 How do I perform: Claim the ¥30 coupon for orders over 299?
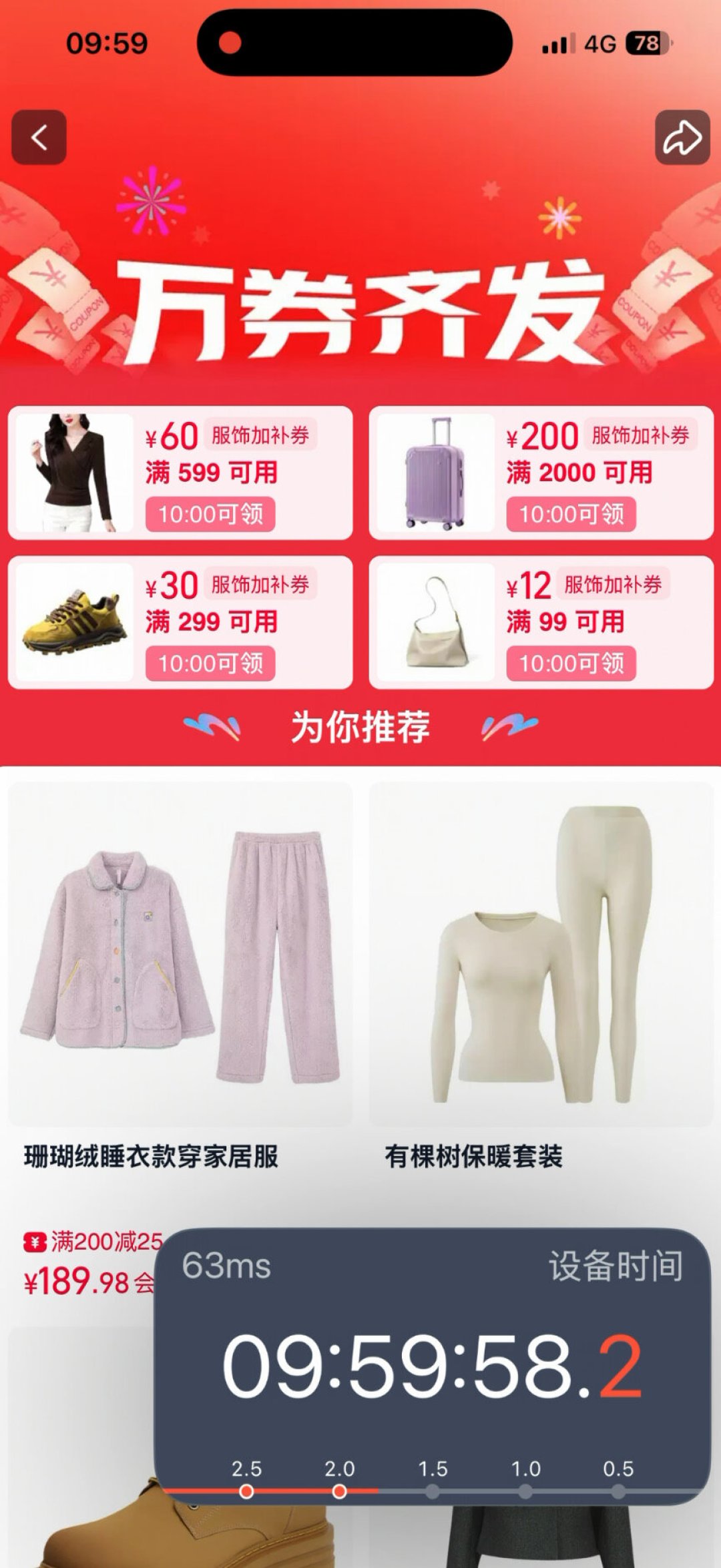tap(210, 664)
